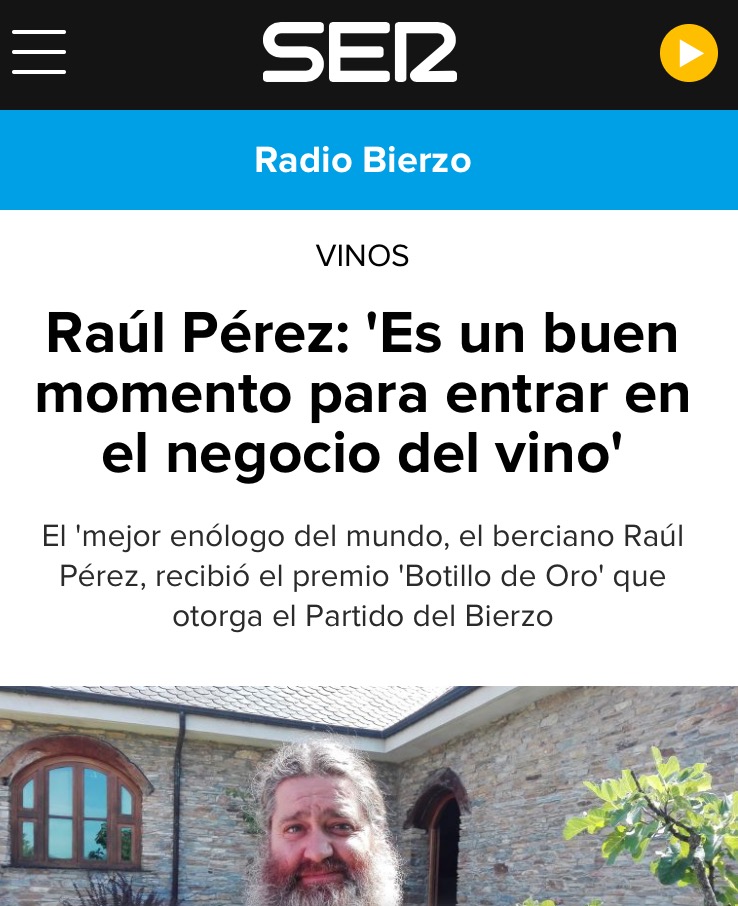Open the hamburger navigation menu
The image size is (738, 906).
[39, 52]
